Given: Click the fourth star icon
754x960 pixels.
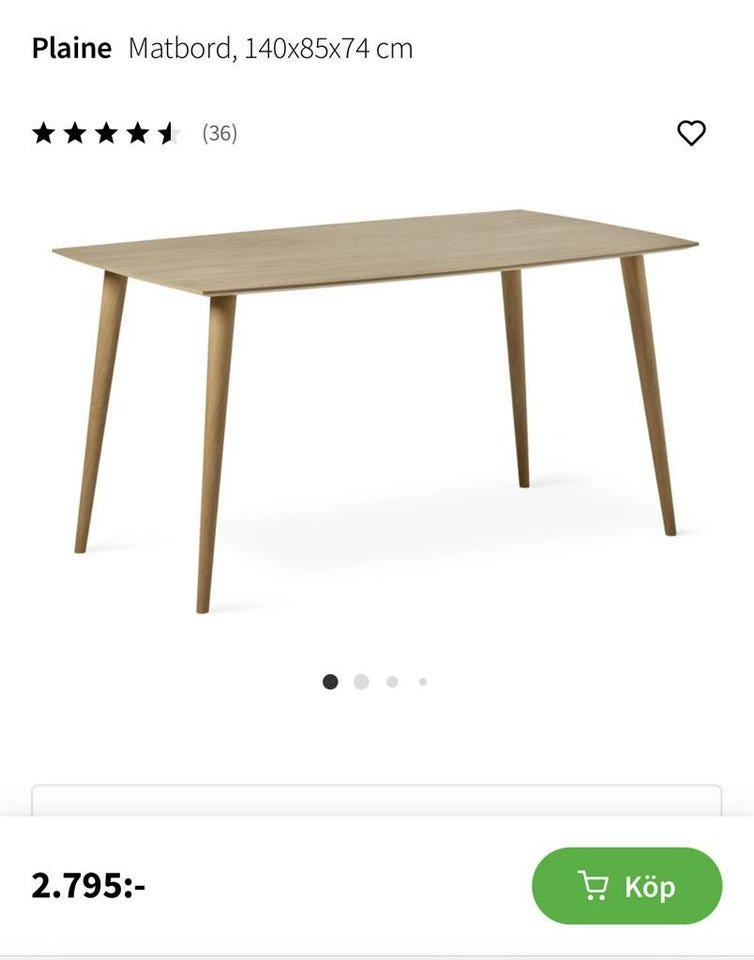Looking at the screenshot, I should click(137, 131).
